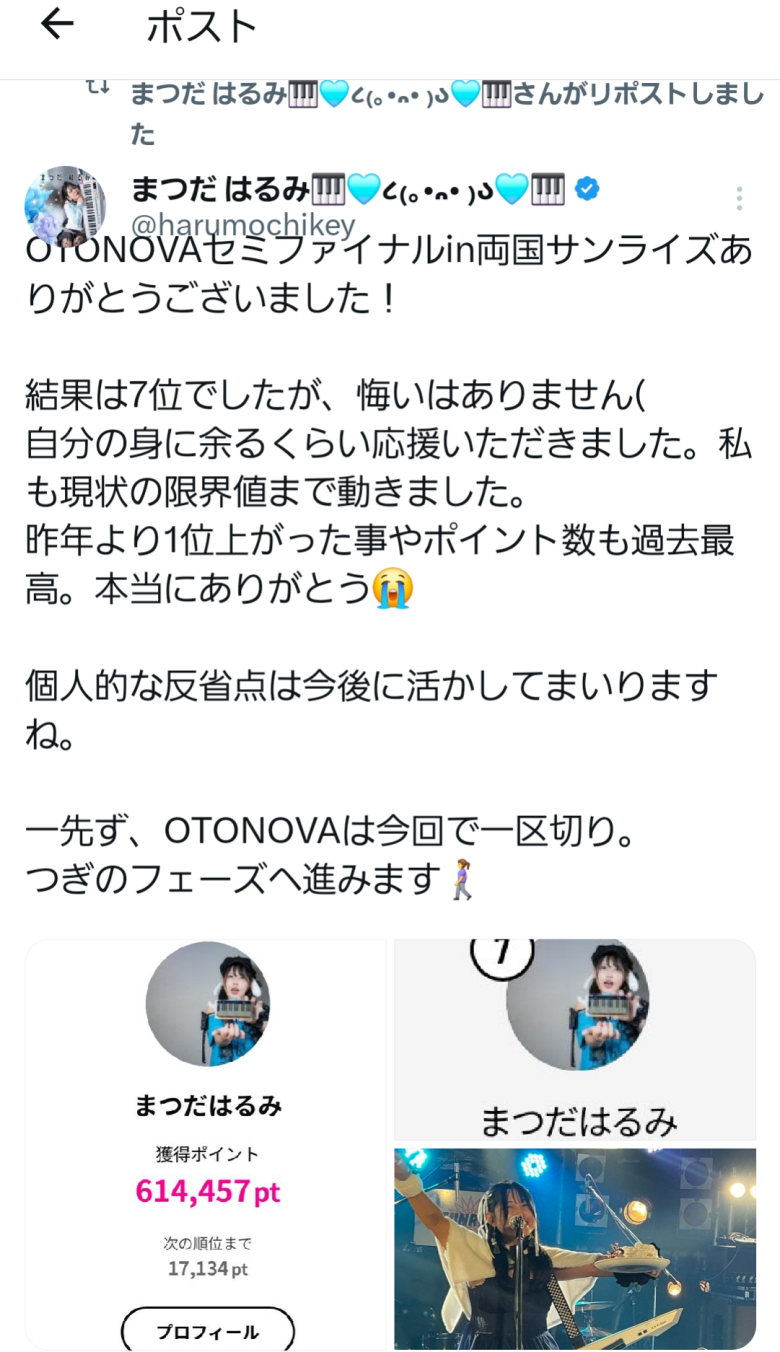Open the @harumochikey profile handle
Viewport: 780px width, 1352px height.
coord(243,226)
